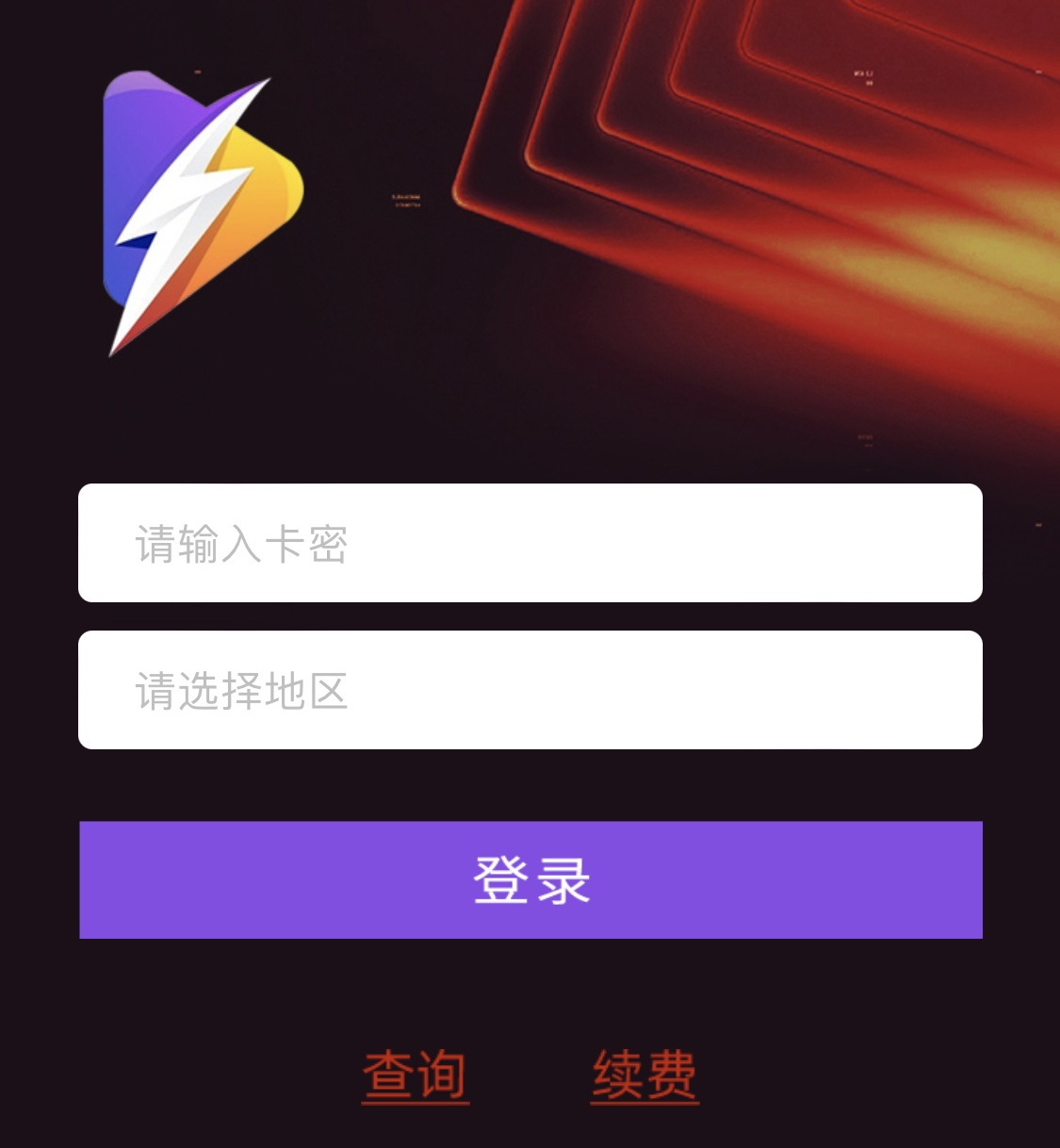Hit the wide purple login bar
1060x1148 pixels.
[530, 879]
